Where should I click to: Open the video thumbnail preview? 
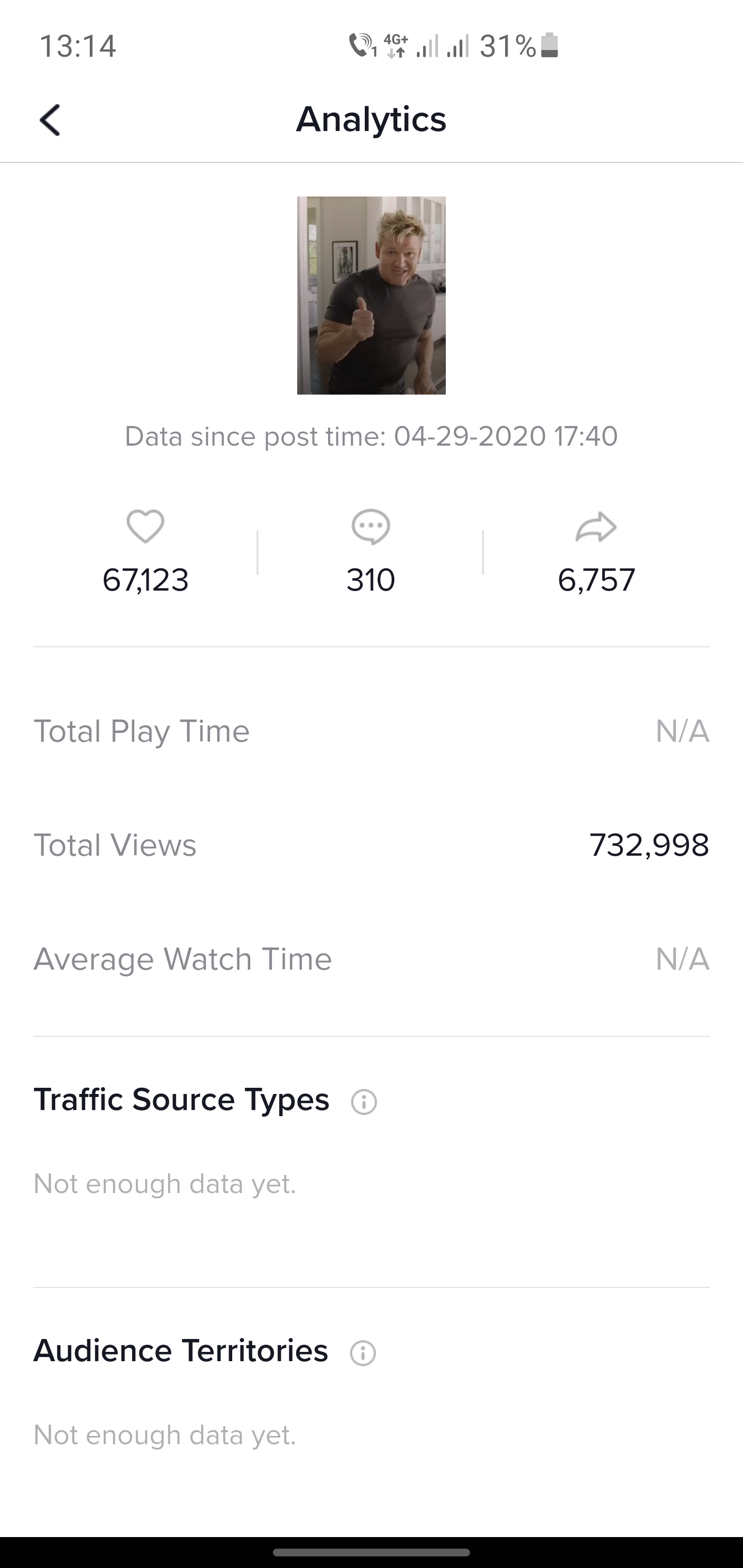click(372, 295)
